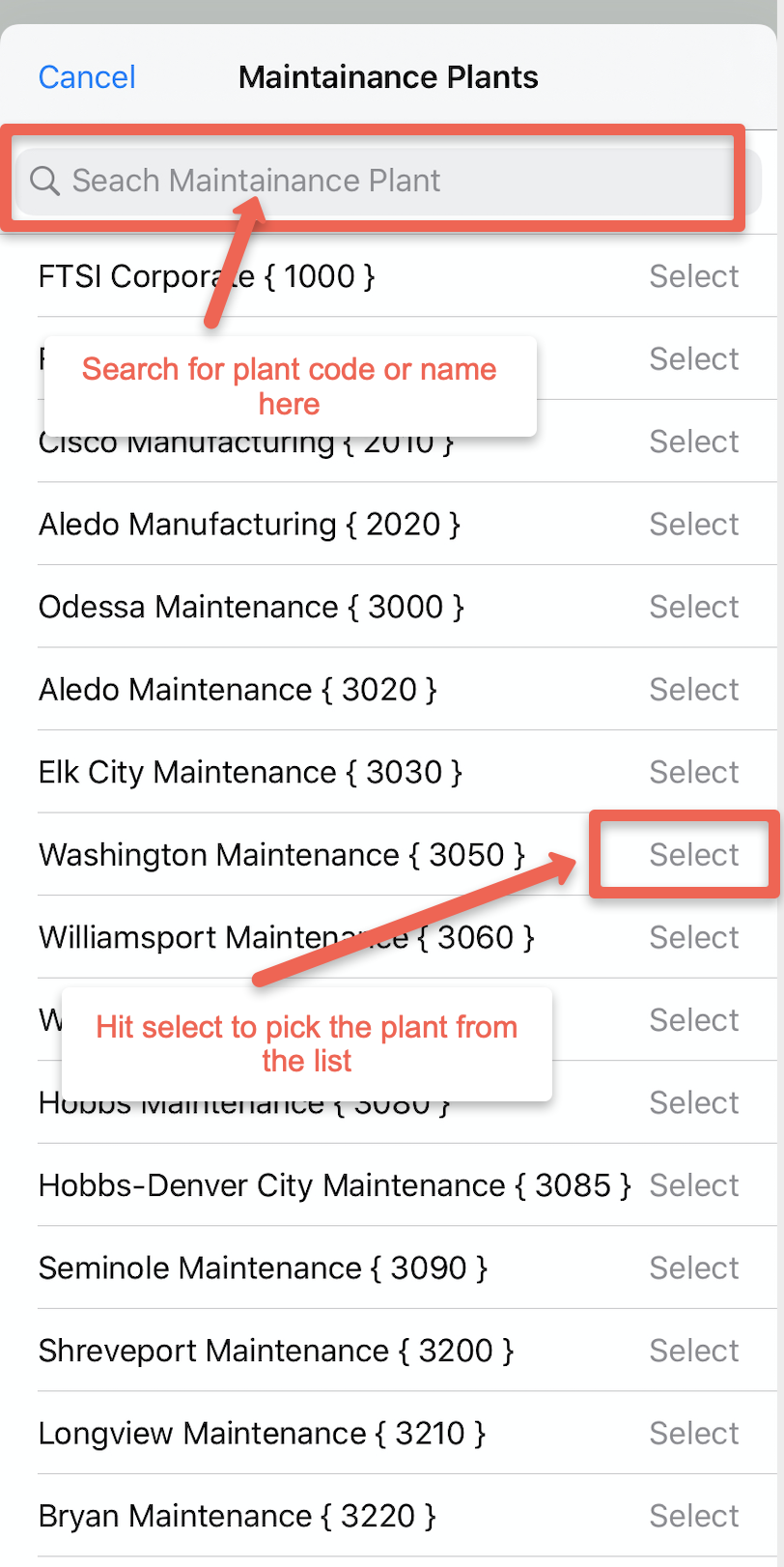Select Bryan Maintenance { 3220 }
Image resolution: width=784 pixels, height=1567 pixels.
click(x=693, y=1516)
